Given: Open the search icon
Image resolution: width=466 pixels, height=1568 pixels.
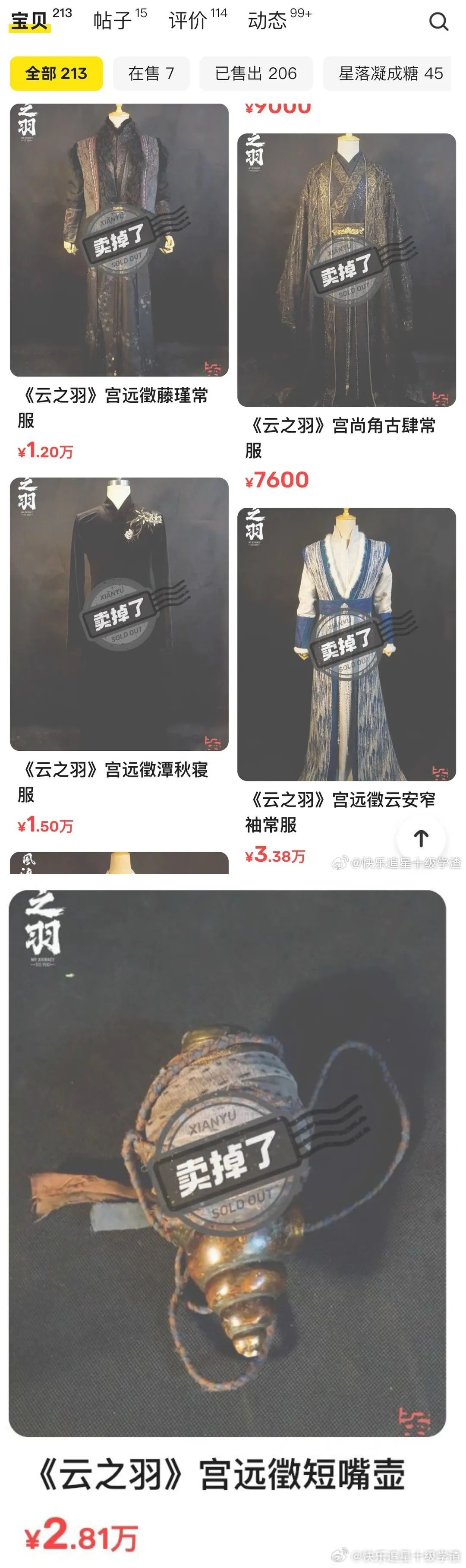Looking at the screenshot, I should coord(438,22).
